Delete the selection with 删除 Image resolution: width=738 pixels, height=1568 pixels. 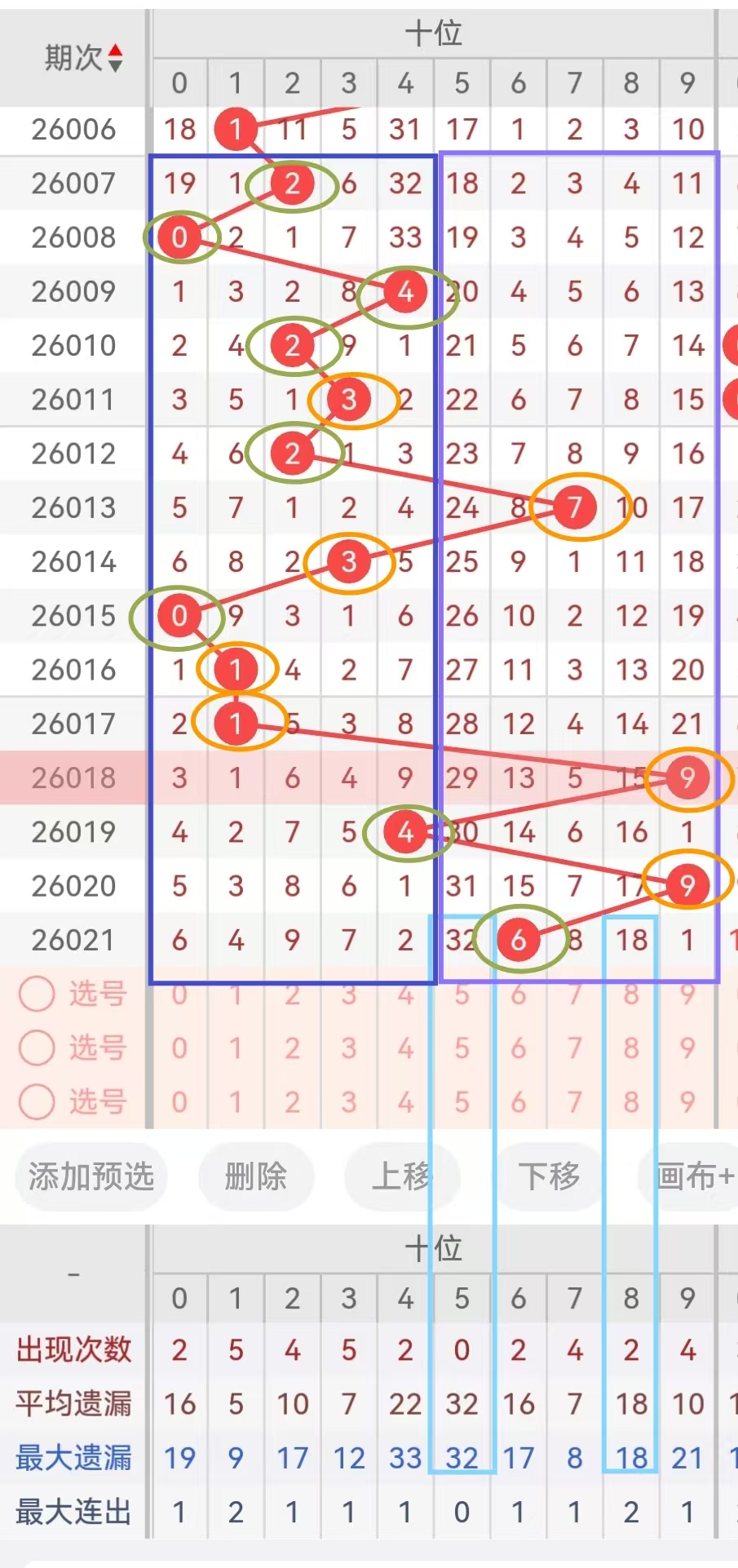coord(255,1176)
